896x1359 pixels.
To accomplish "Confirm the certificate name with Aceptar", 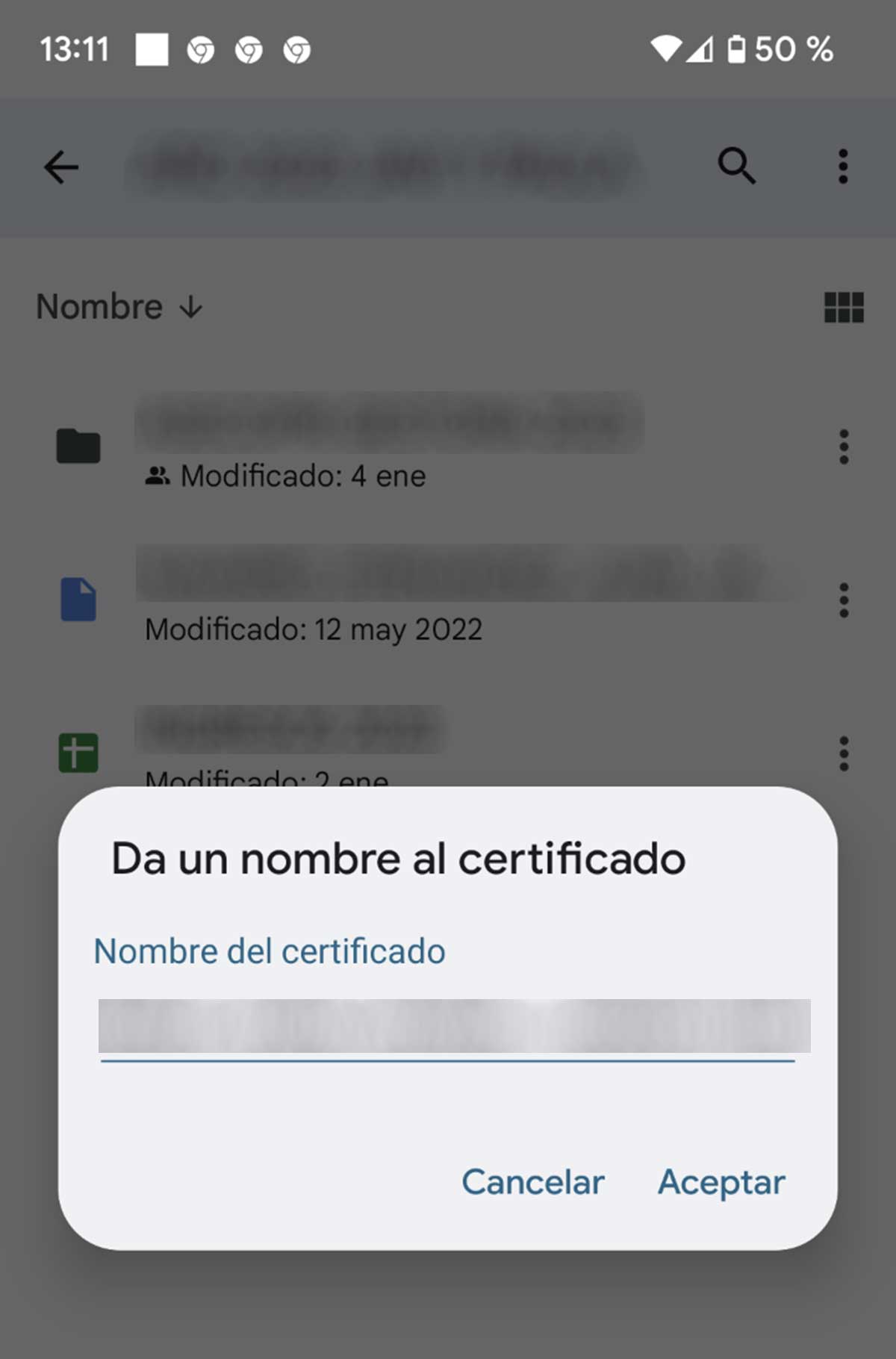I will pyautogui.click(x=721, y=1182).
